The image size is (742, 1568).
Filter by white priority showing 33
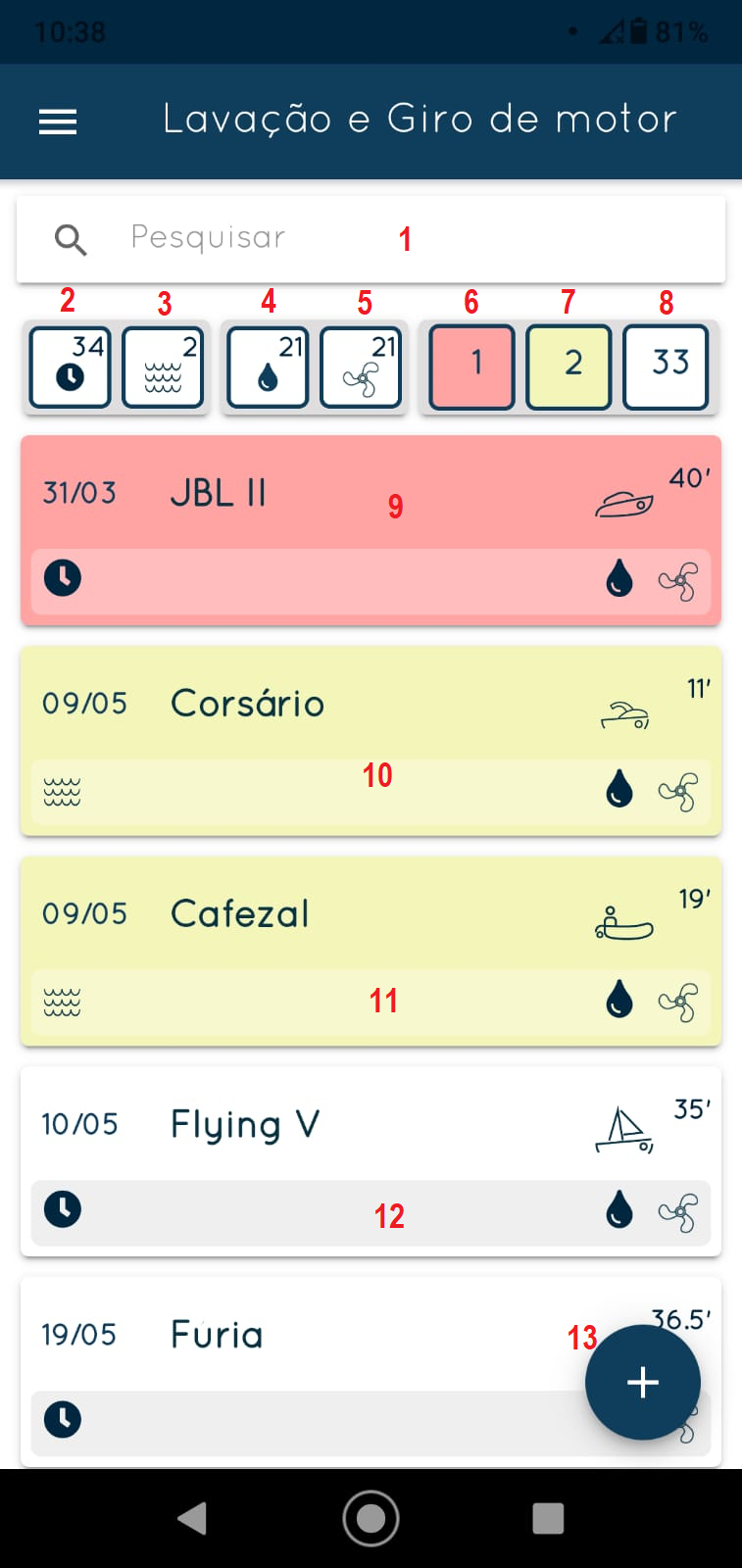(x=666, y=367)
